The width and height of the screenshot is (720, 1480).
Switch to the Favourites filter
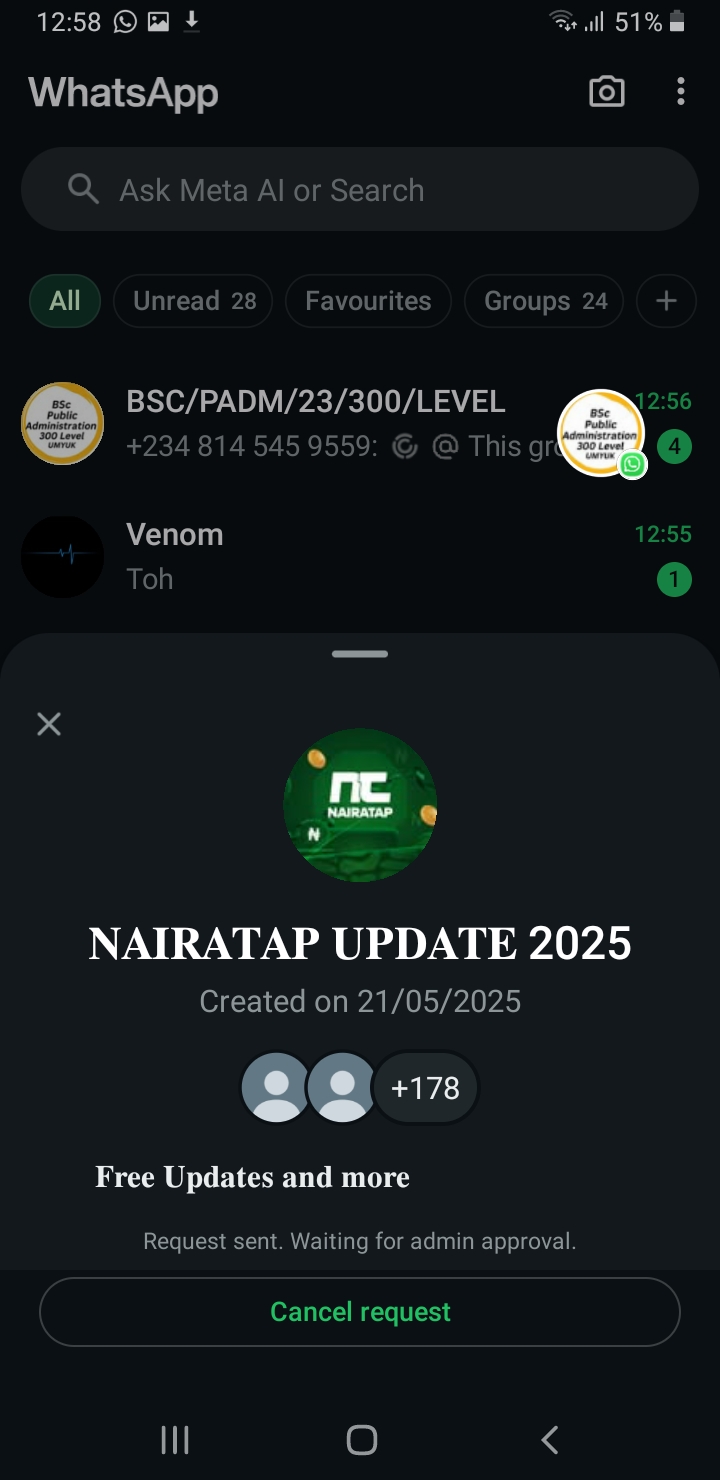[x=368, y=301]
